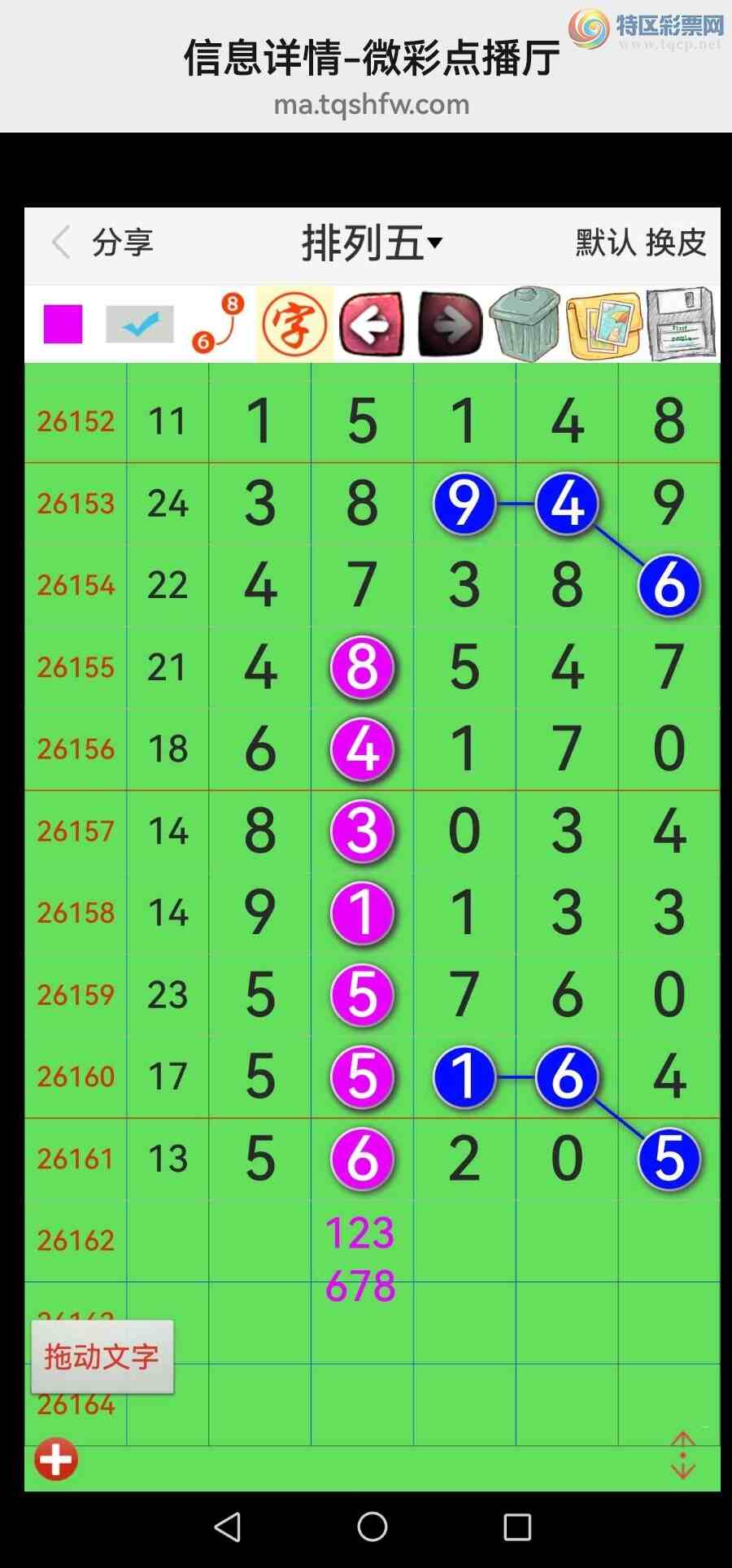Image resolution: width=732 pixels, height=1568 pixels.
Task: Pick the magenta color swatch
Action: pyautogui.click(x=63, y=324)
